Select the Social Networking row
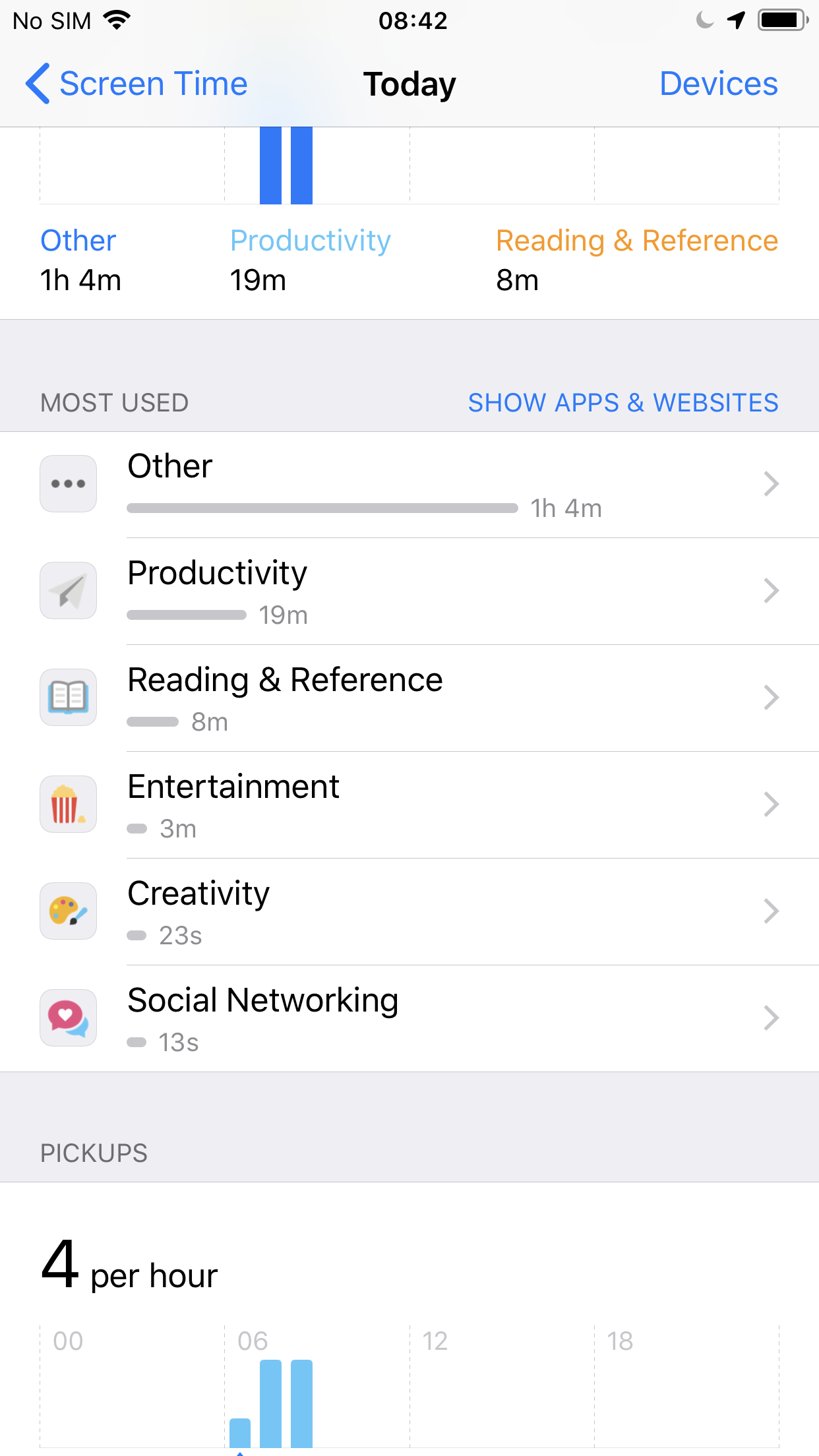Screen dimensions: 819x1456 tap(409, 1019)
